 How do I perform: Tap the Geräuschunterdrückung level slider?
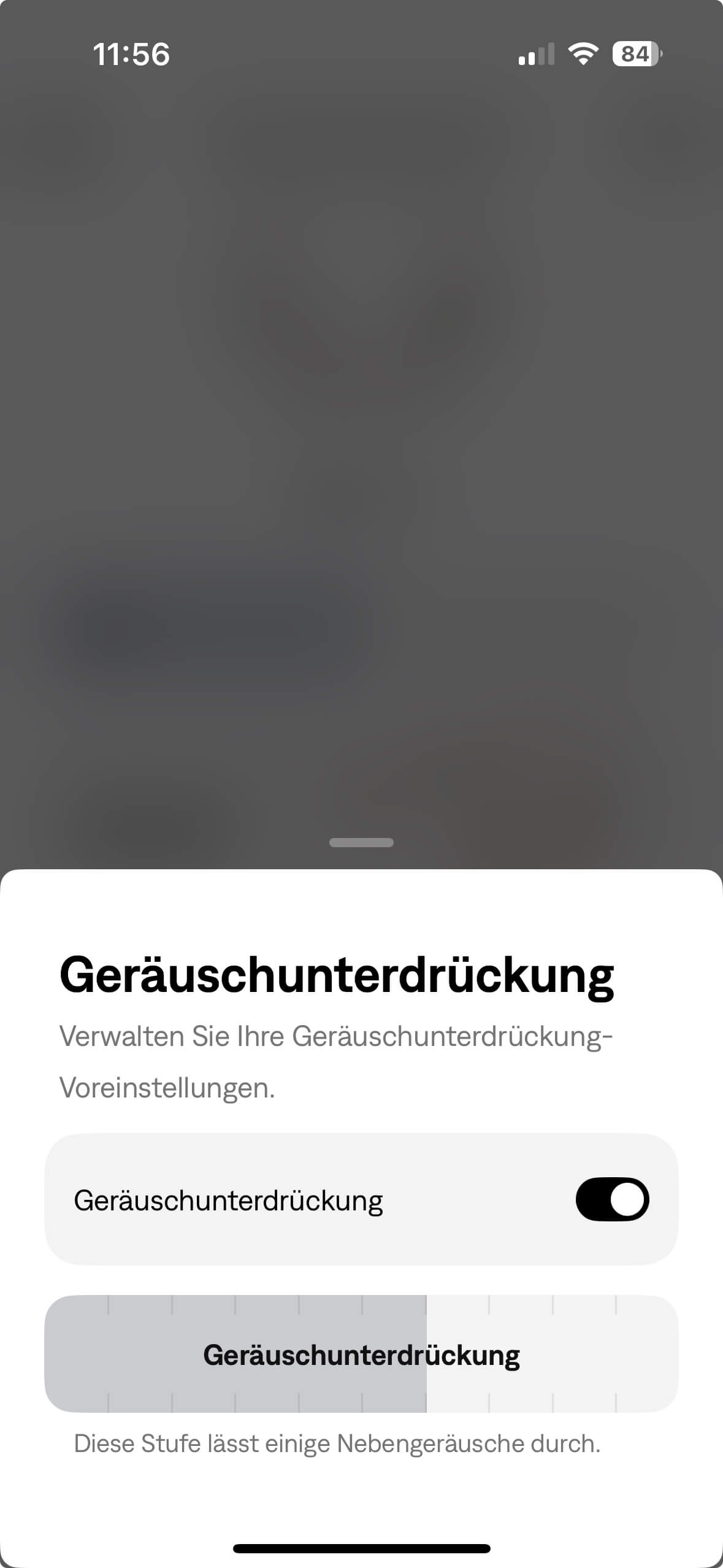coord(361,1355)
